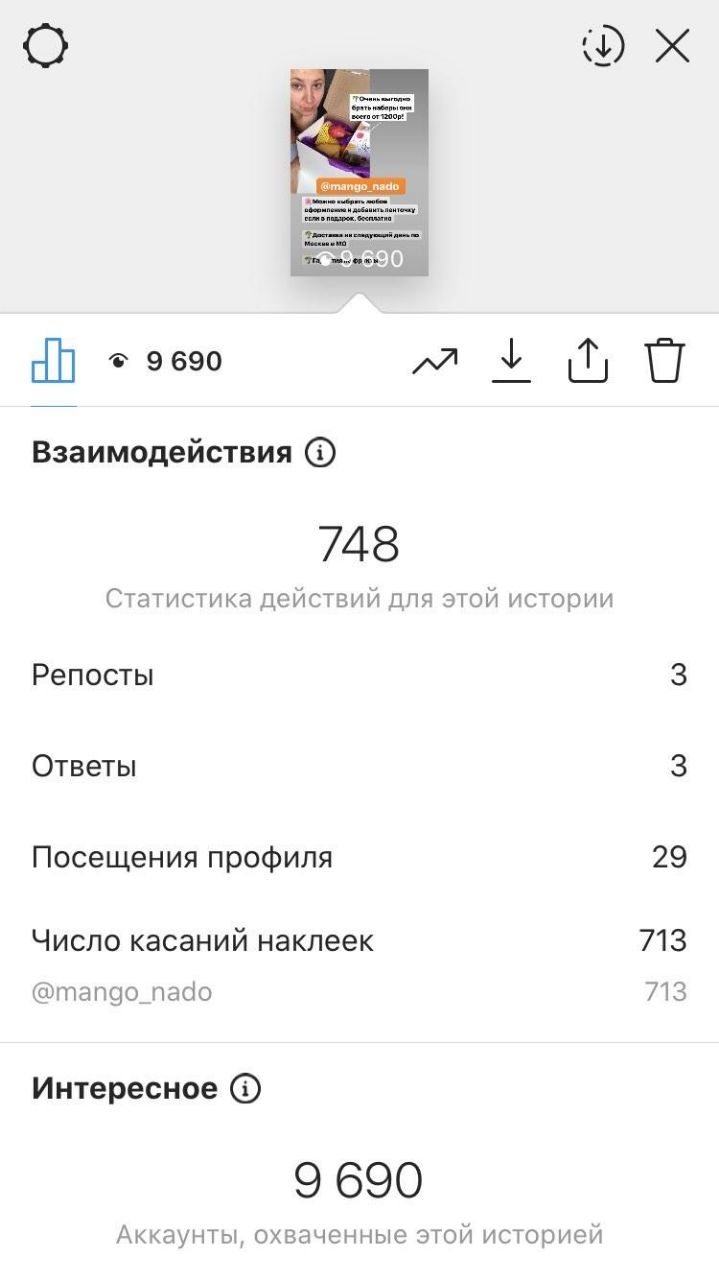Image resolution: width=719 pixels, height=1280 pixels.
Task: Share the story using the upload icon
Action: (588, 361)
